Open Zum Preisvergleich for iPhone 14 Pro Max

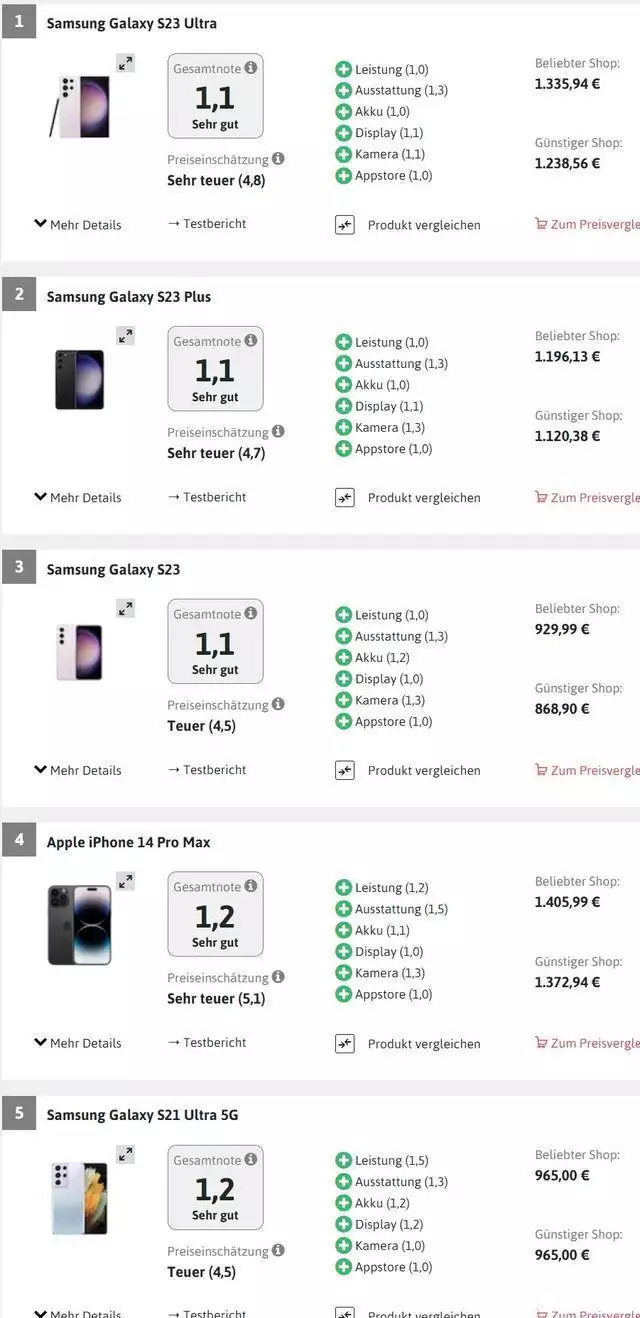pyautogui.click(x=588, y=1043)
